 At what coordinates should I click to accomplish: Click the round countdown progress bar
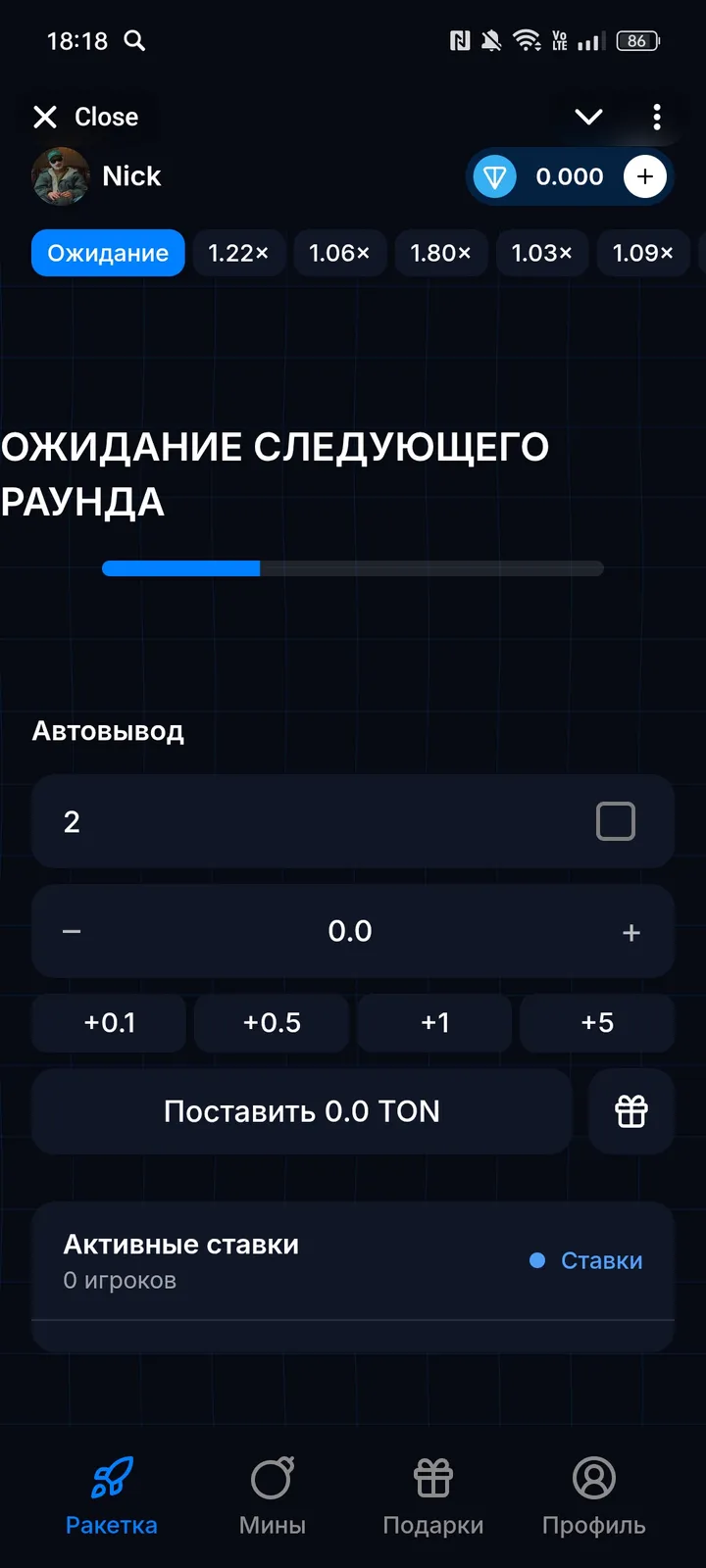pos(352,568)
